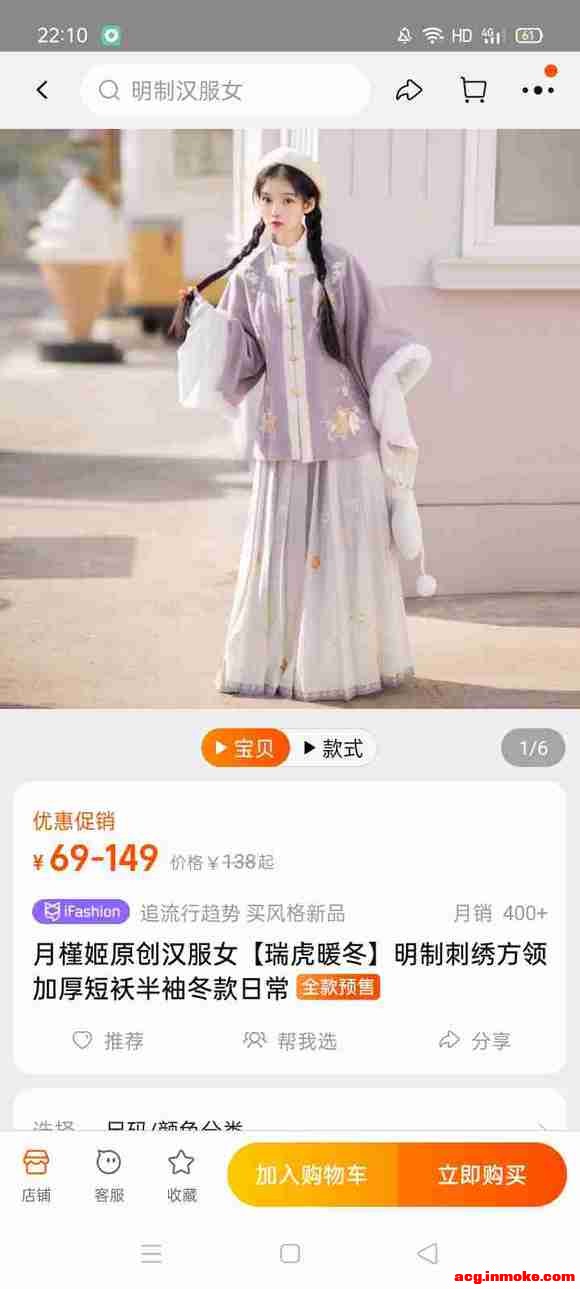This screenshot has width=580, height=1289.
Task: Open the iFashion badge link
Action: [x=81, y=911]
